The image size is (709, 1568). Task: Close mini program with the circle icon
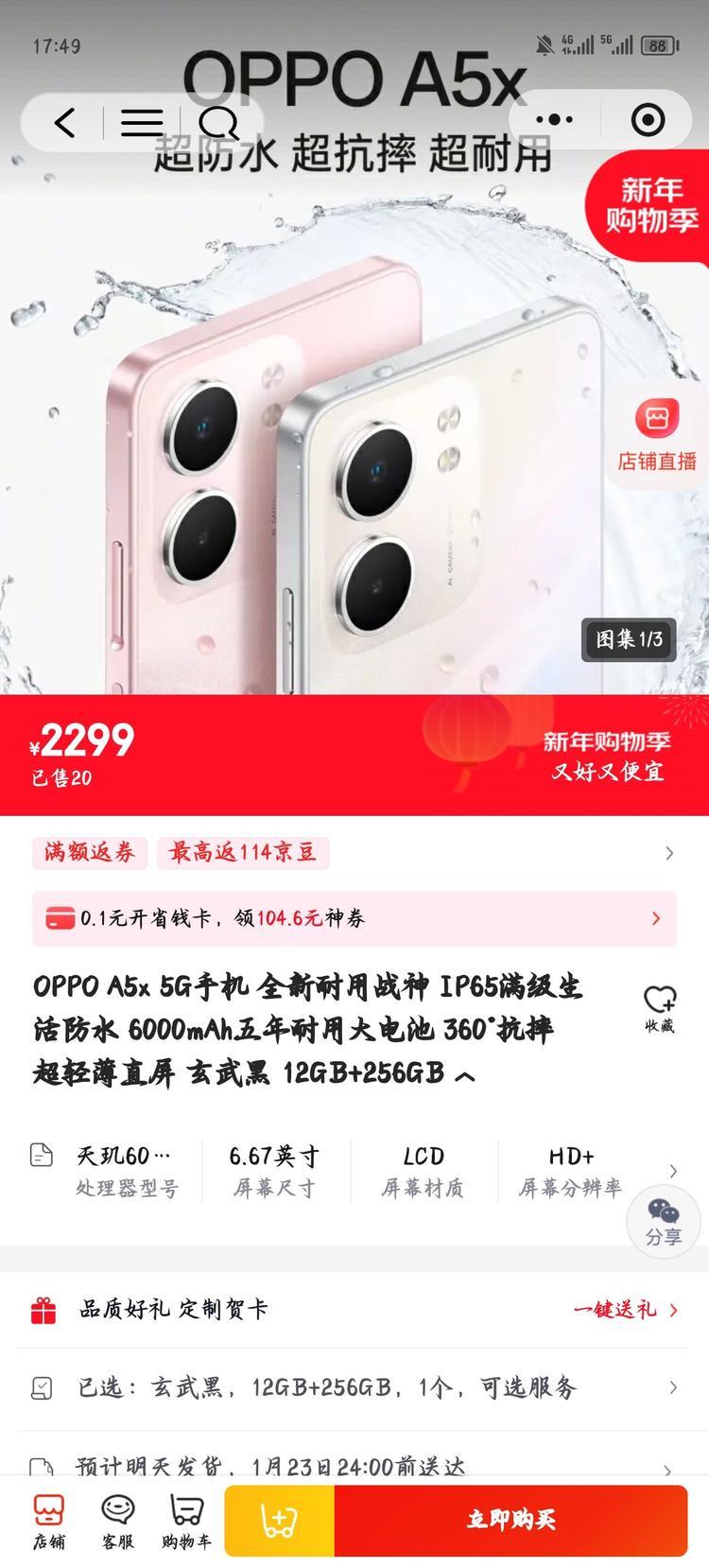648,120
